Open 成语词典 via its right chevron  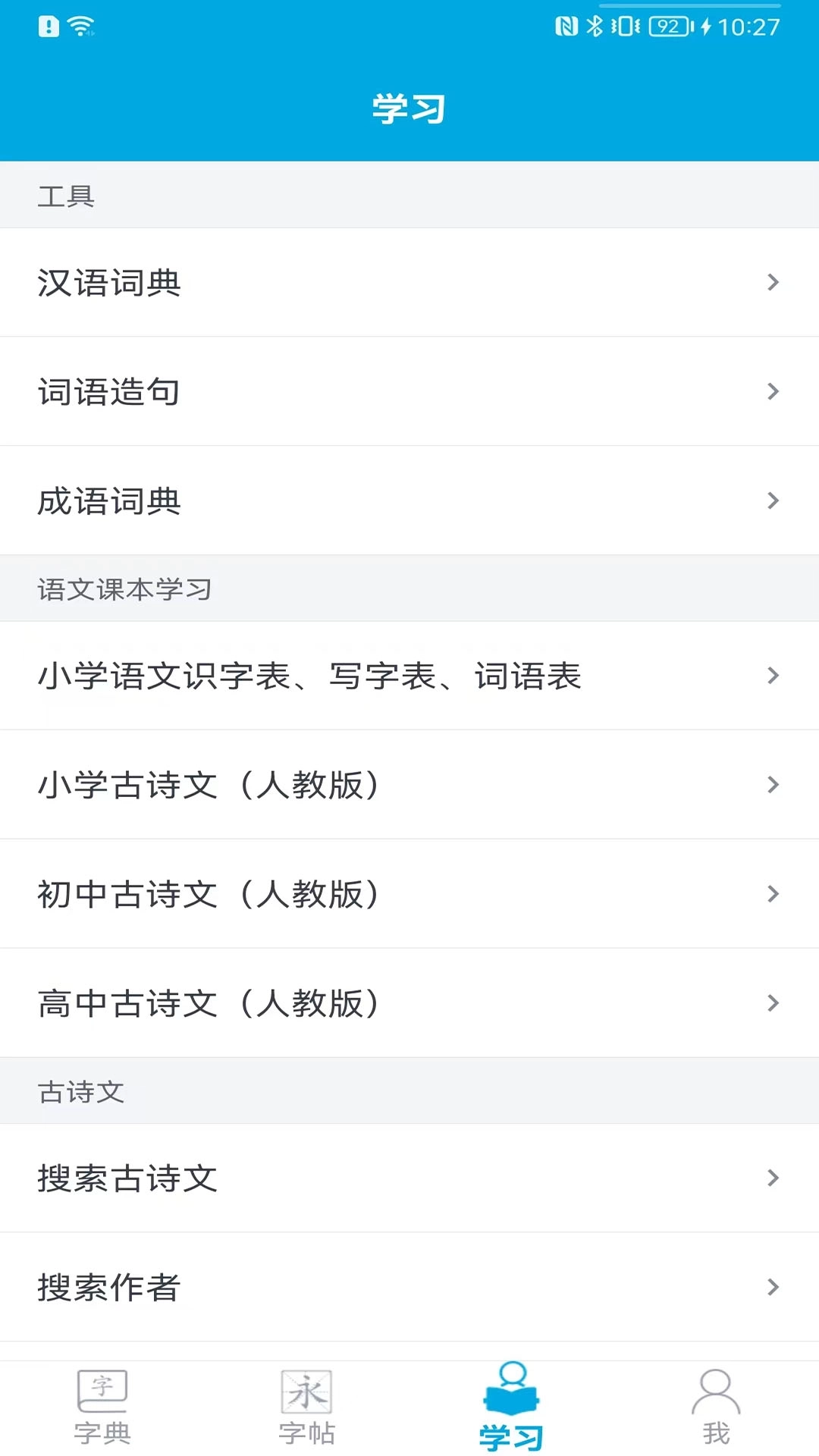[774, 500]
